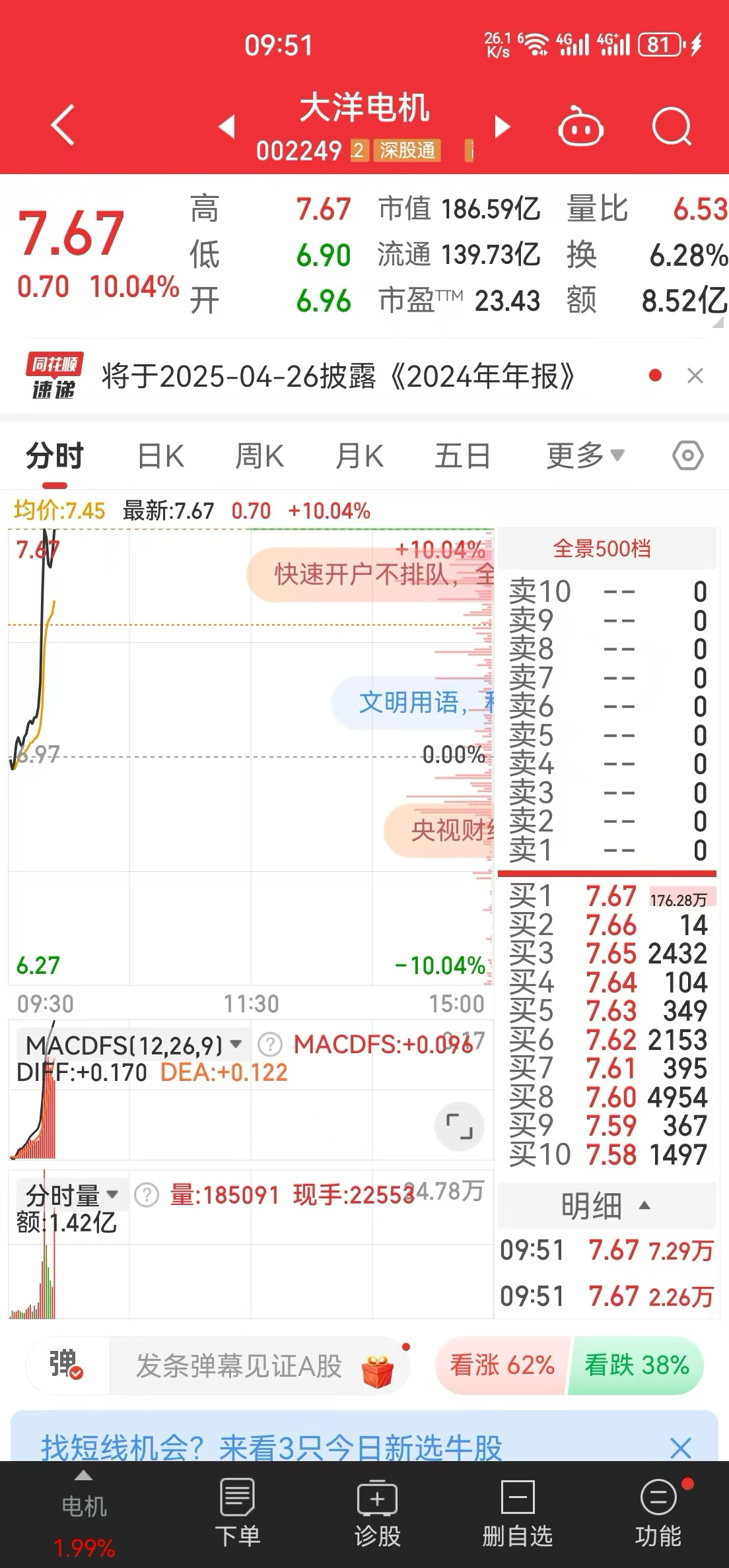
Task: Open chart settings hexagon icon
Action: coord(688,456)
